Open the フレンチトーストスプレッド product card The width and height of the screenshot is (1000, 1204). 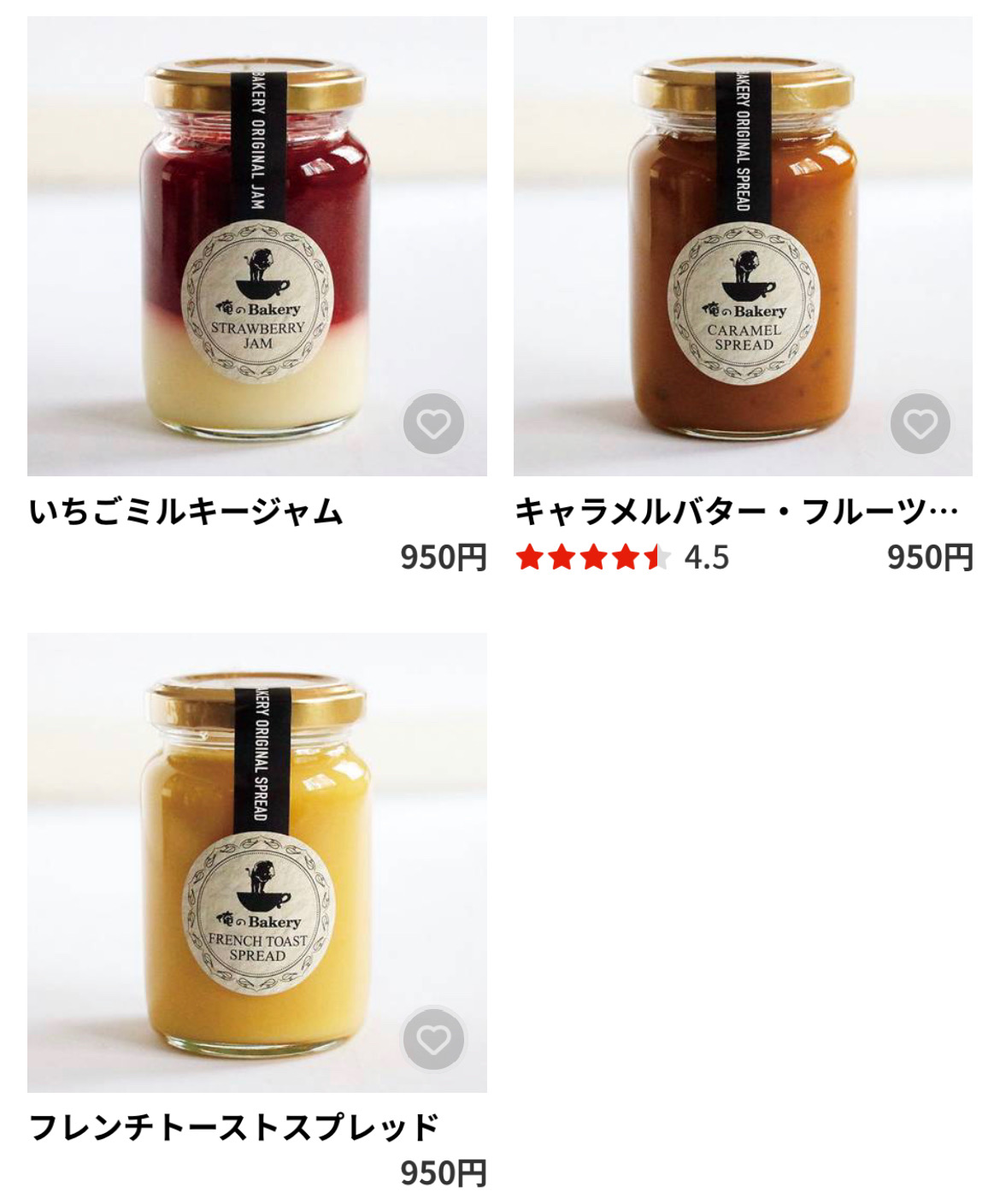[x=256, y=862]
